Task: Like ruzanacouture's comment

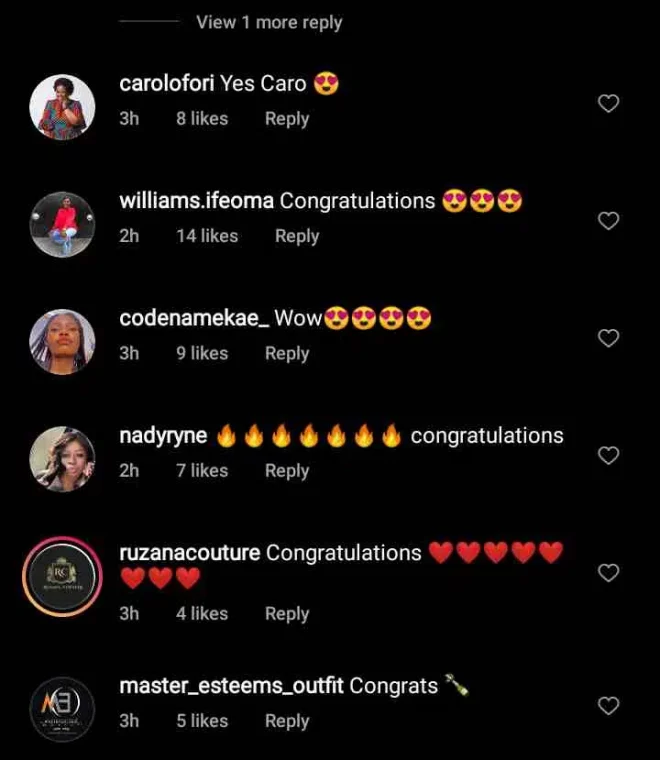Action: coord(608,572)
